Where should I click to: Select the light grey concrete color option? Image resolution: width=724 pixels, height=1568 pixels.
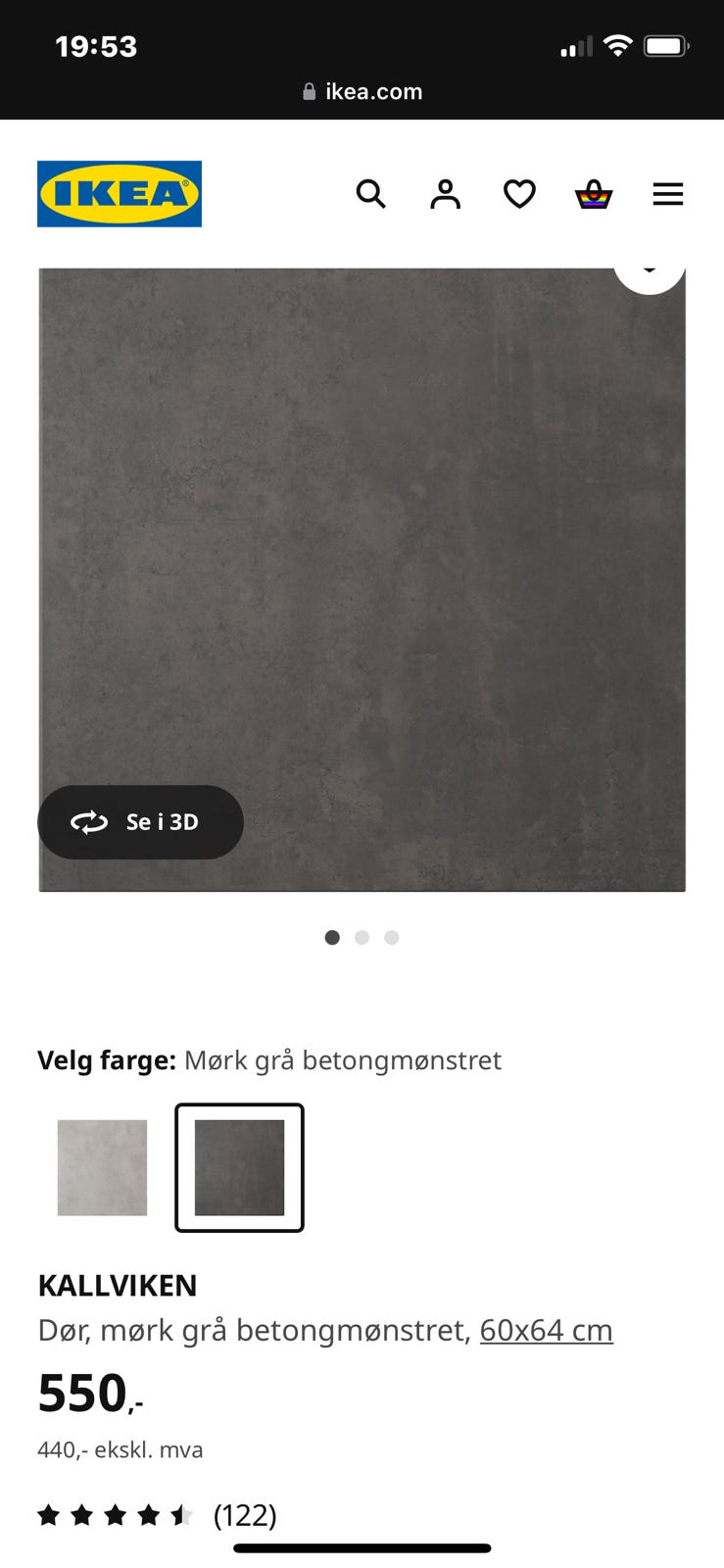click(x=101, y=1167)
